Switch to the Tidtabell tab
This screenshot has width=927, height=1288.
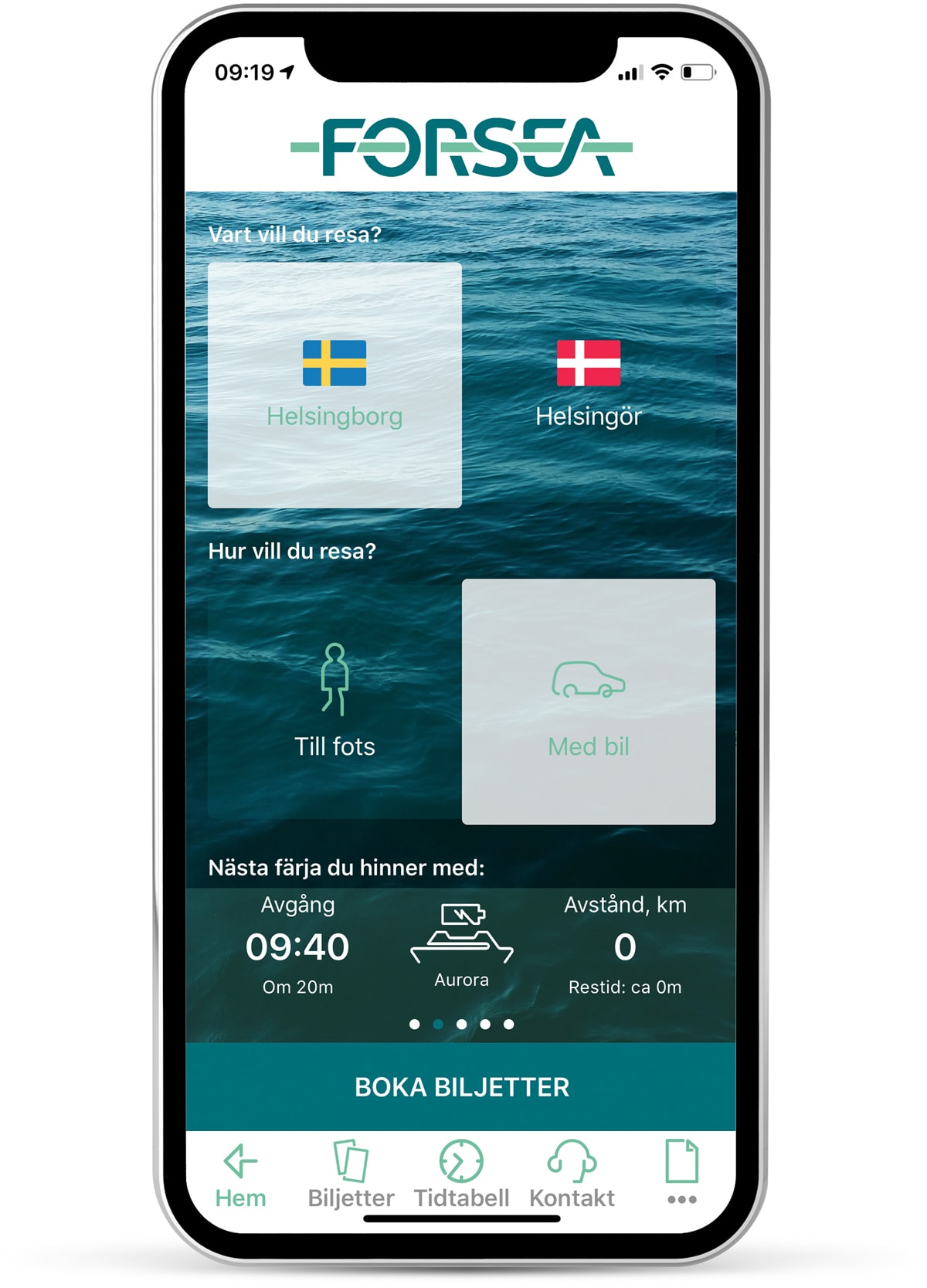[x=461, y=1174]
